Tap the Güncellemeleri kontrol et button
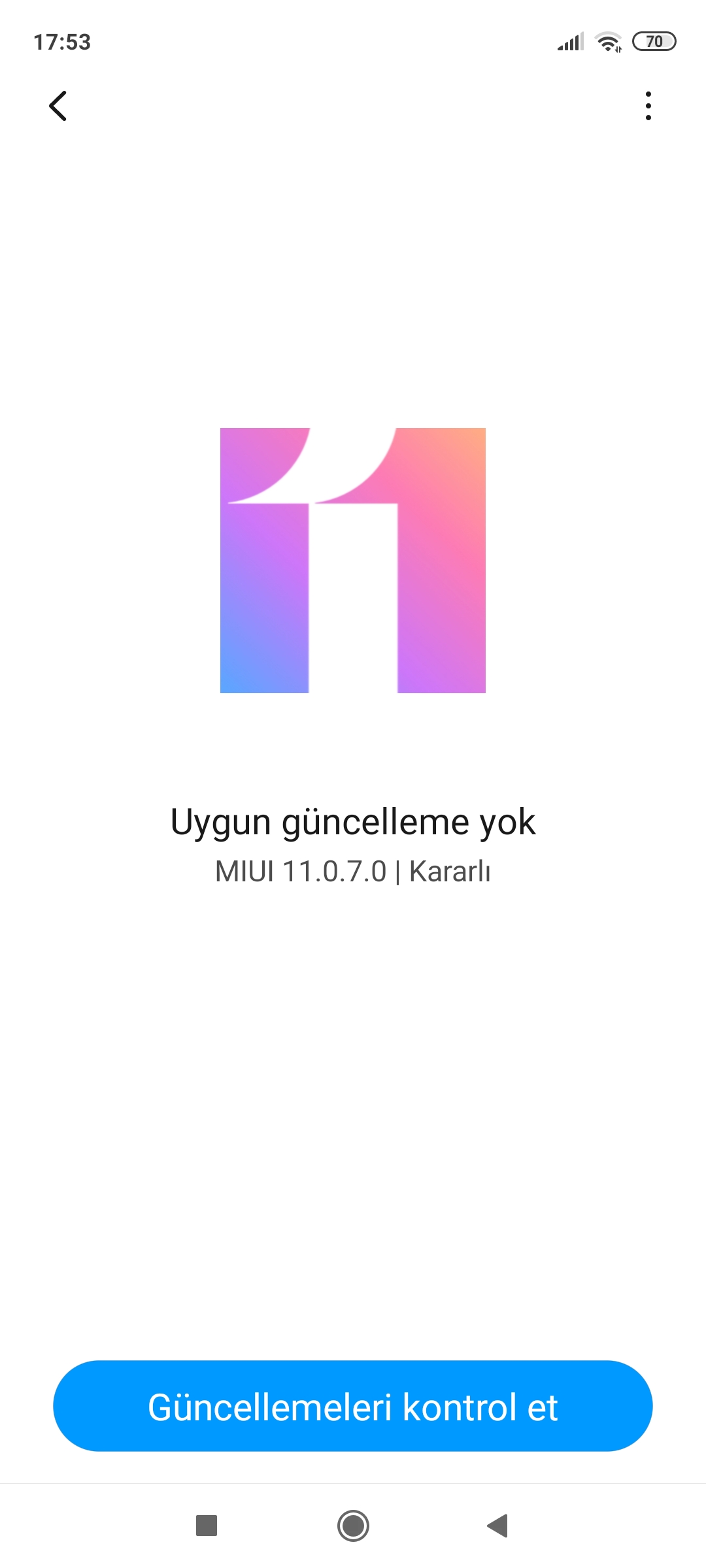This screenshot has height=1568, width=706. pyautogui.click(x=353, y=1407)
